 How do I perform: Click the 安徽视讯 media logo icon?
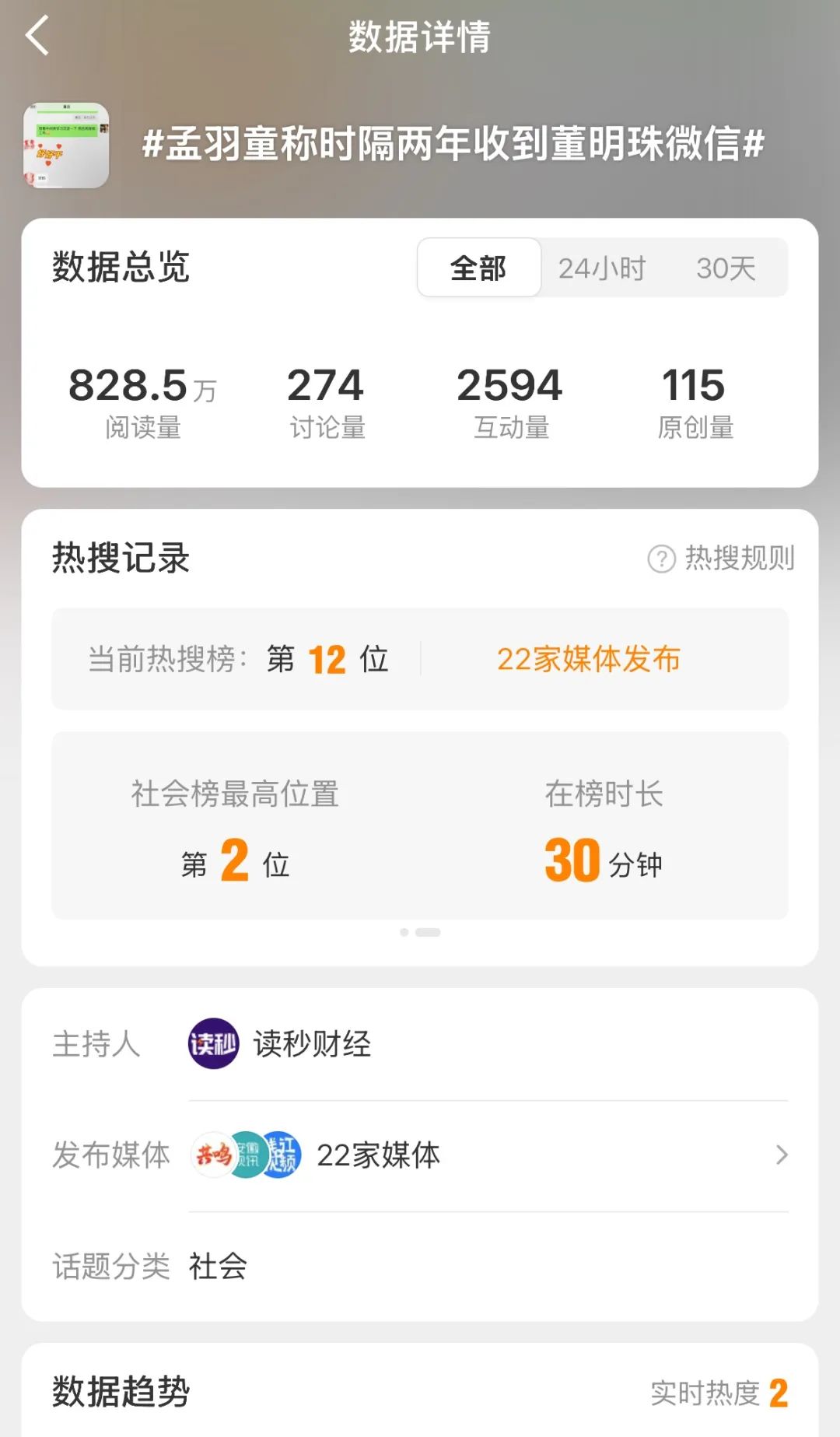coord(247,1155)
